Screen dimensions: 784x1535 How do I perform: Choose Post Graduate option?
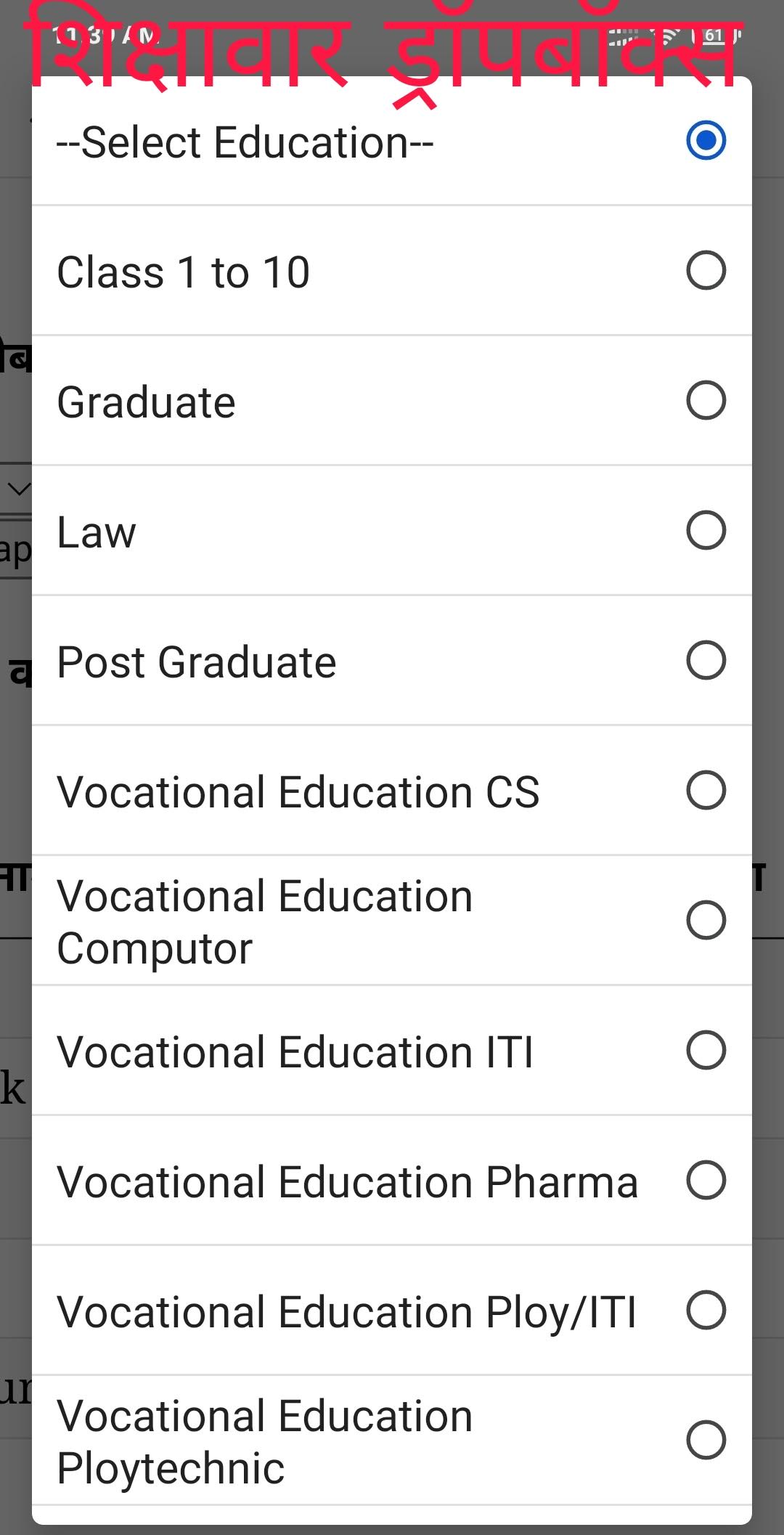click(392, 661)
